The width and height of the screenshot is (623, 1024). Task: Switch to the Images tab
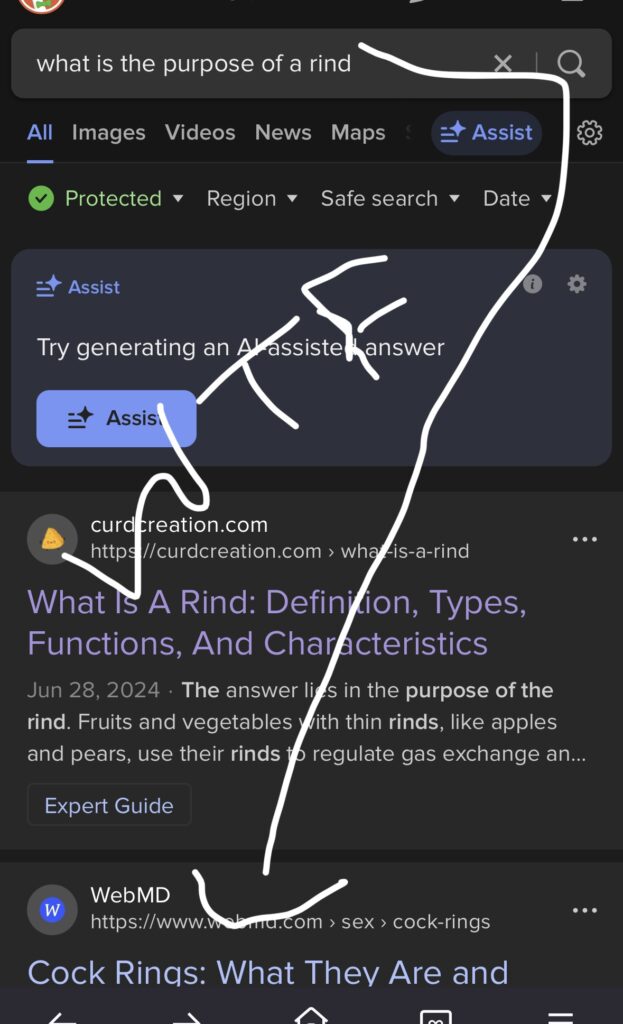click(x=108, y=133)
